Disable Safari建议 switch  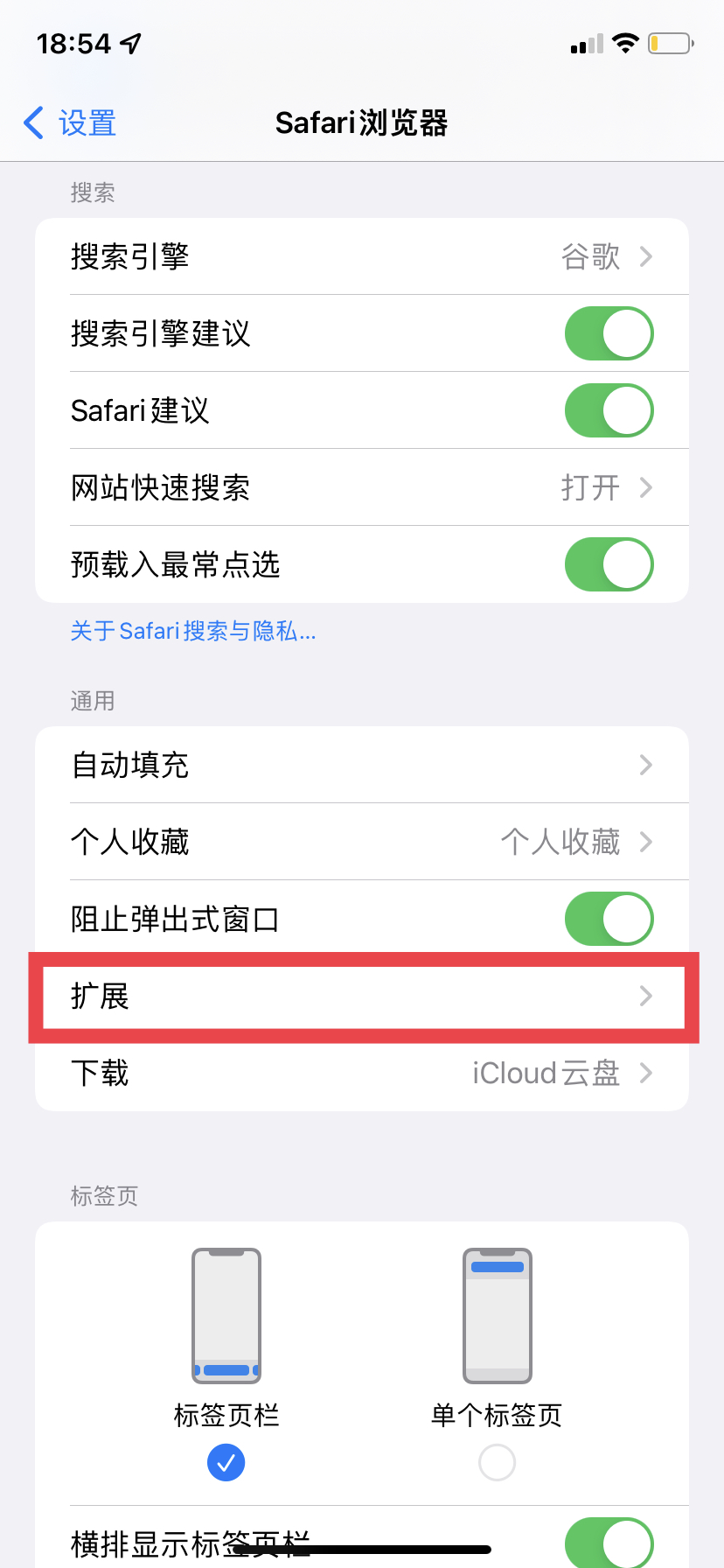tap(609, 410)
